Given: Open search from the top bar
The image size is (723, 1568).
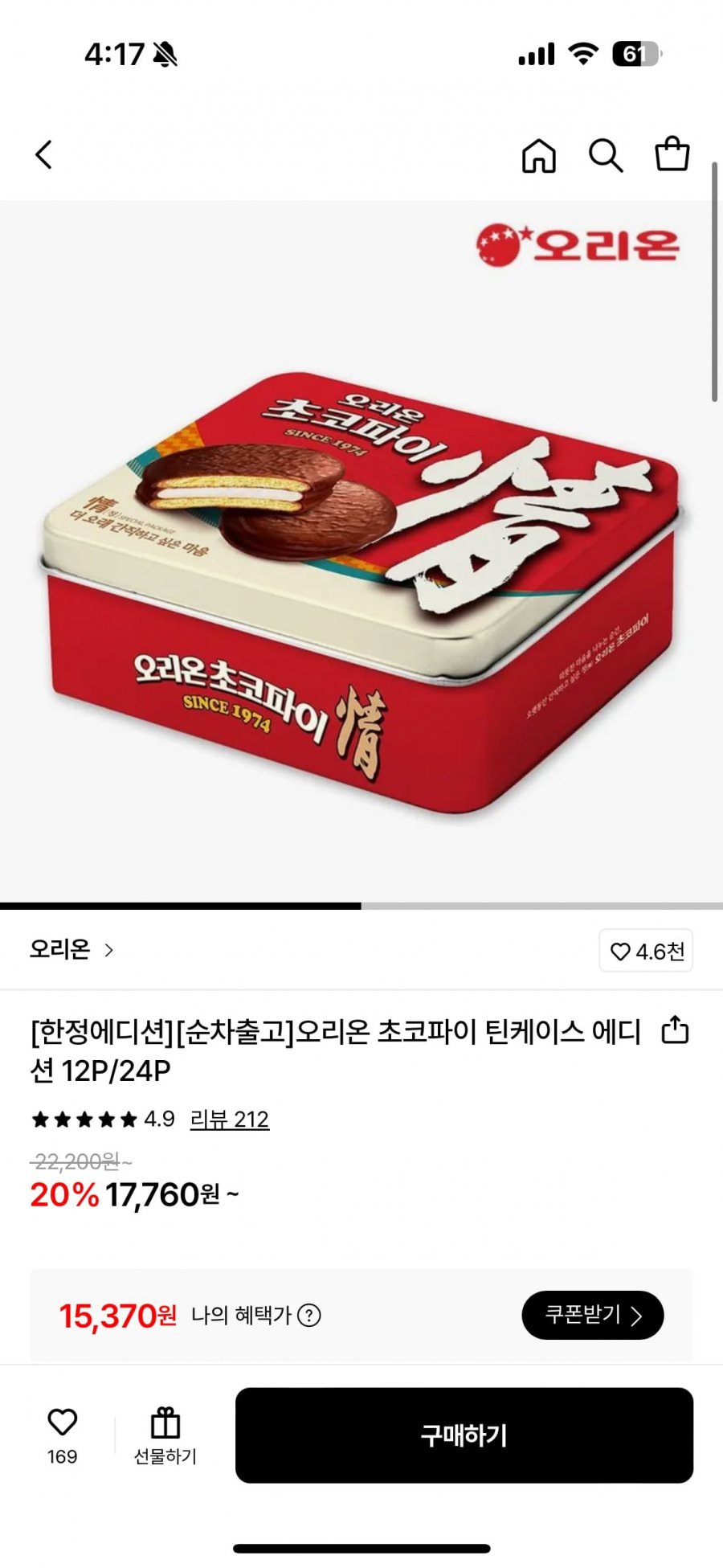Looking at the screenshot, I should 606,155.
